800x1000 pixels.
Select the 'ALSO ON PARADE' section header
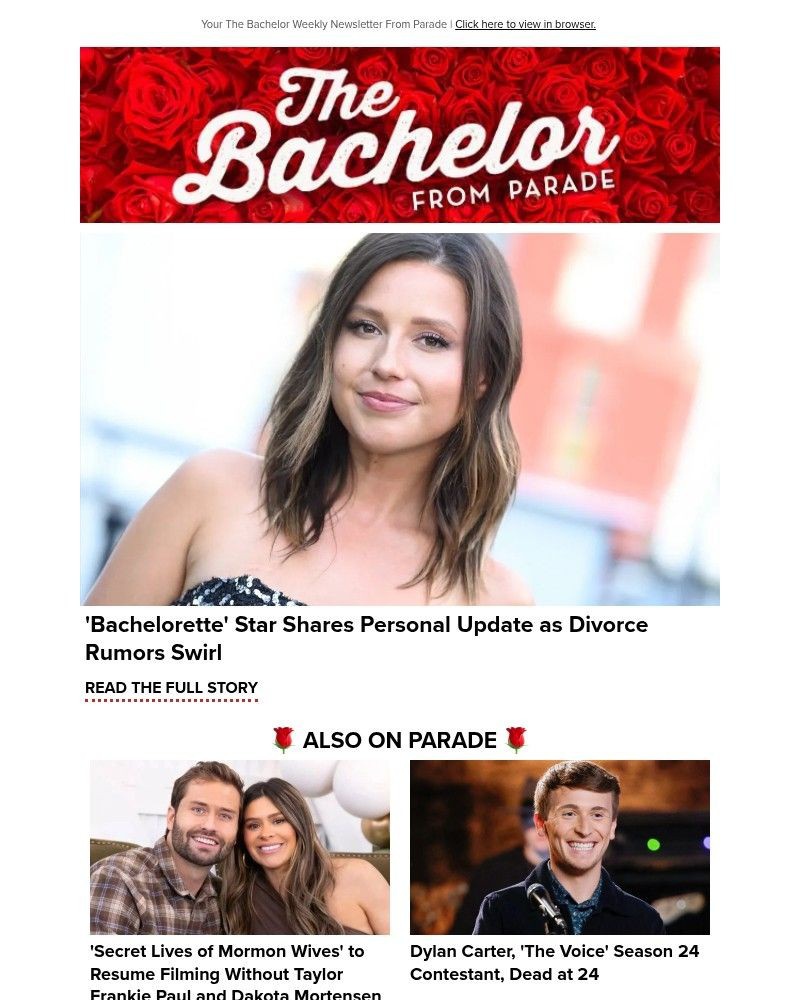(400, 740)
